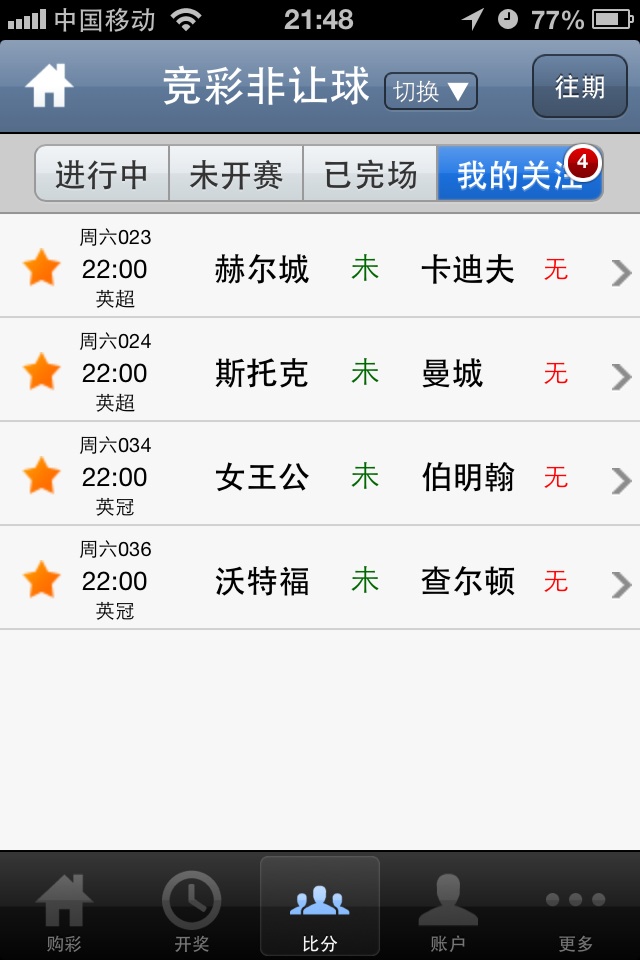640x960 pixels.
Task: Remove the star from 女王公 vs 伯明翰
Action: pos(42,476)
